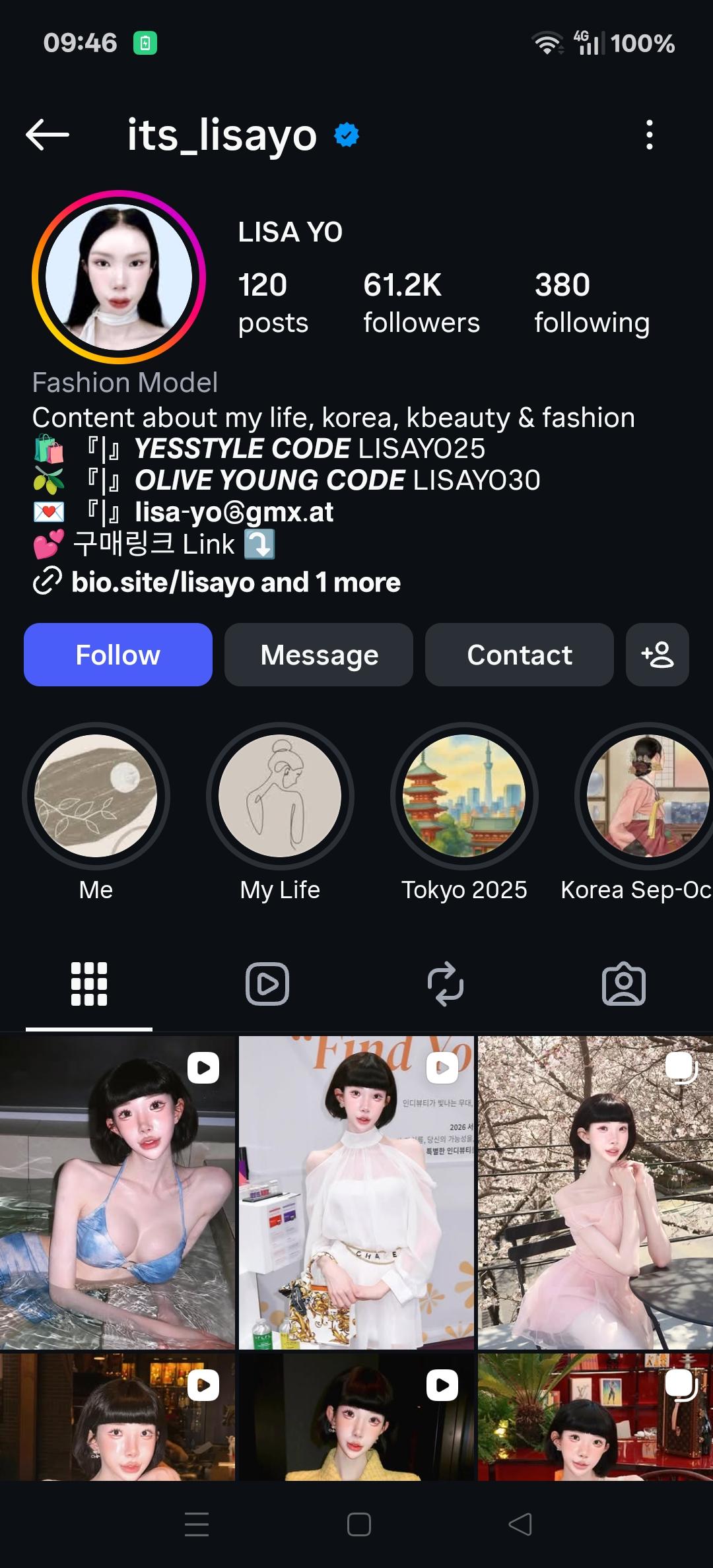Tap the system home button
The width and height of the screenshot is (713, 1568).
(358, 1524)
